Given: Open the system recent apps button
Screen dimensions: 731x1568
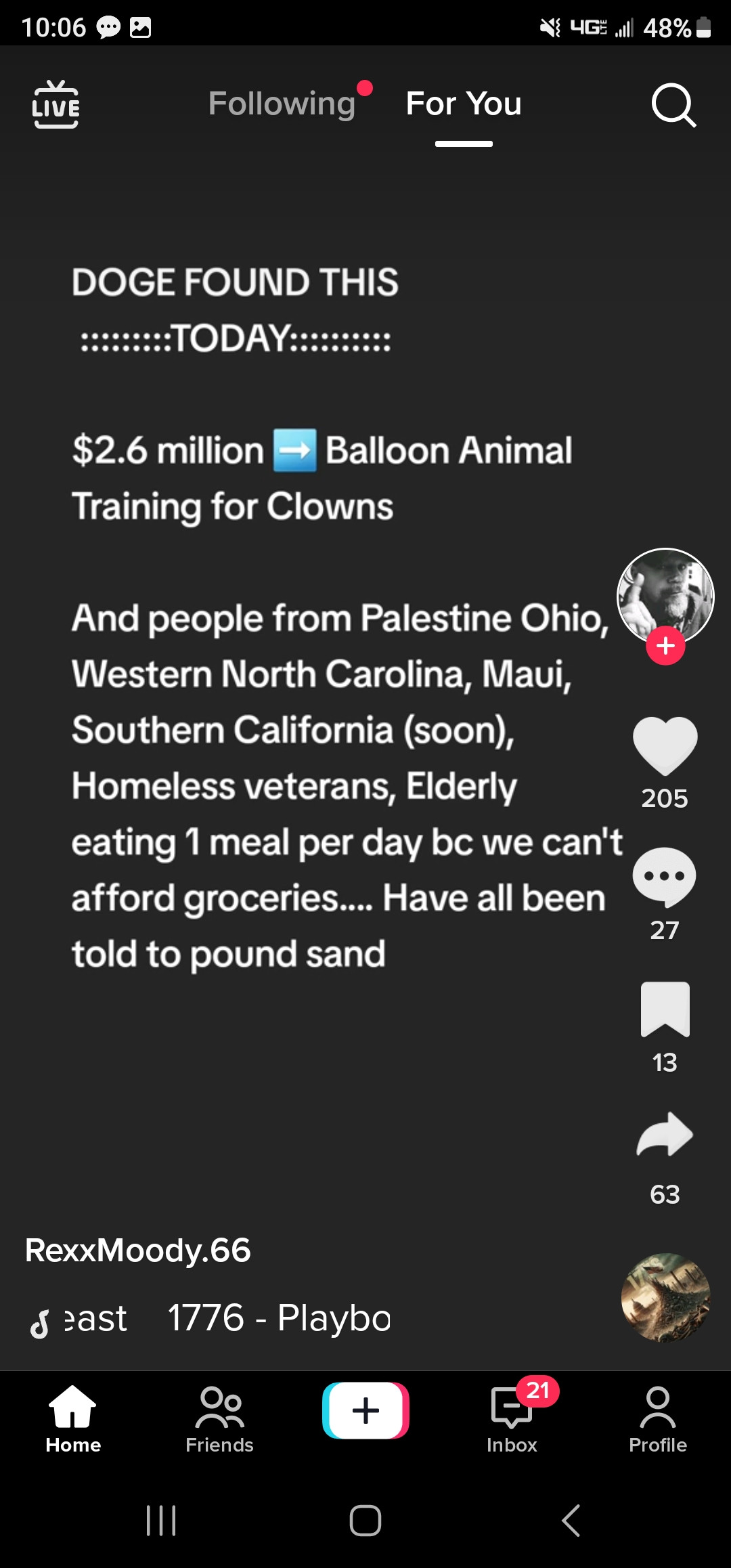Looking at the screenshot, I should 161,1521.
